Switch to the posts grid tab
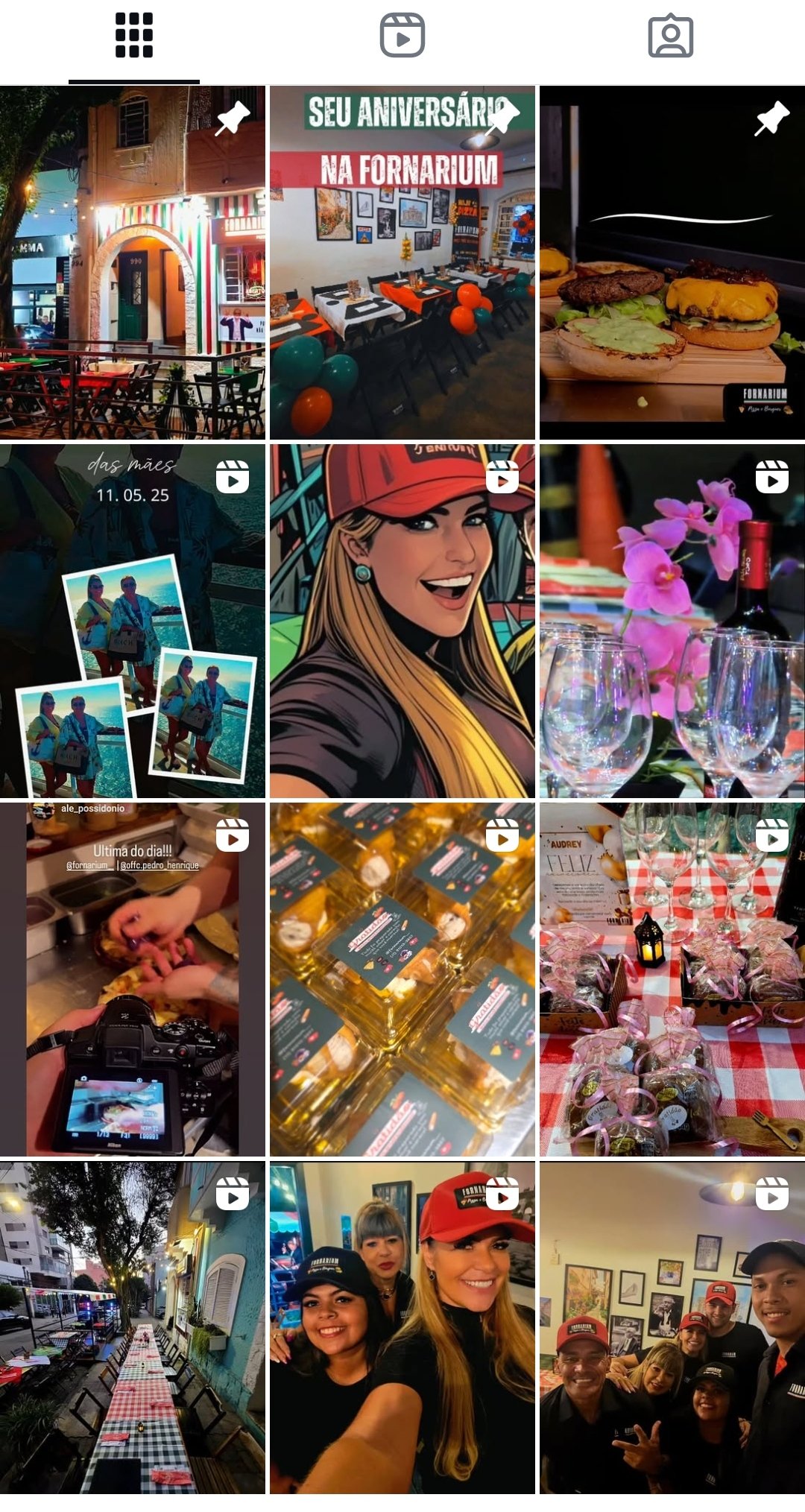Image resolution: width=805 pixels, height=1512 pixels. 134,36
